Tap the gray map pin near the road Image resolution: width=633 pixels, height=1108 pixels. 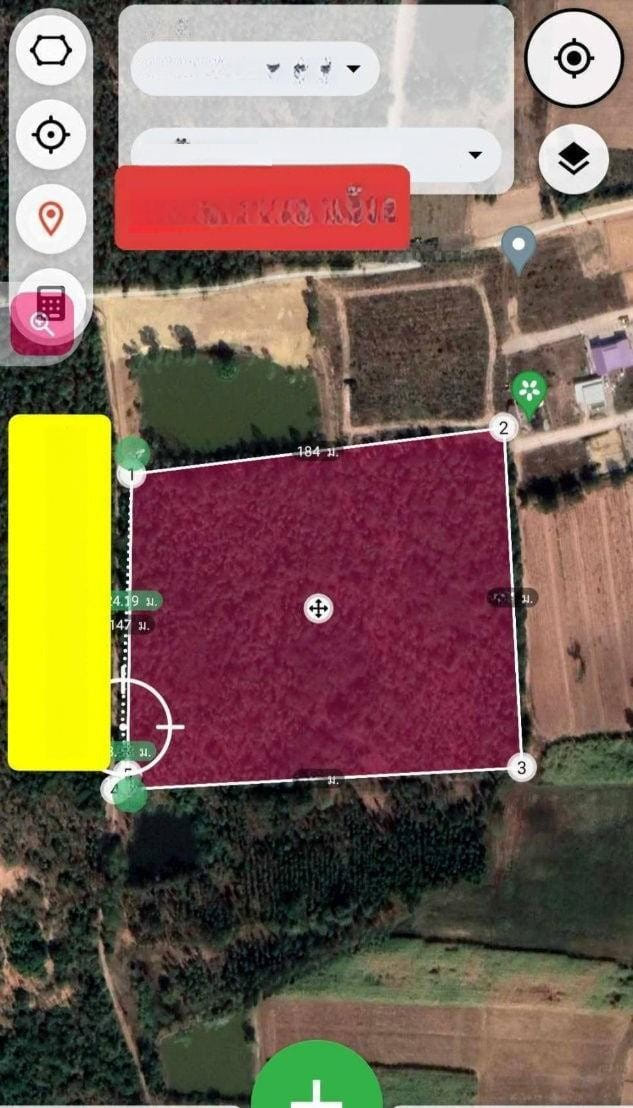(518, 247)
